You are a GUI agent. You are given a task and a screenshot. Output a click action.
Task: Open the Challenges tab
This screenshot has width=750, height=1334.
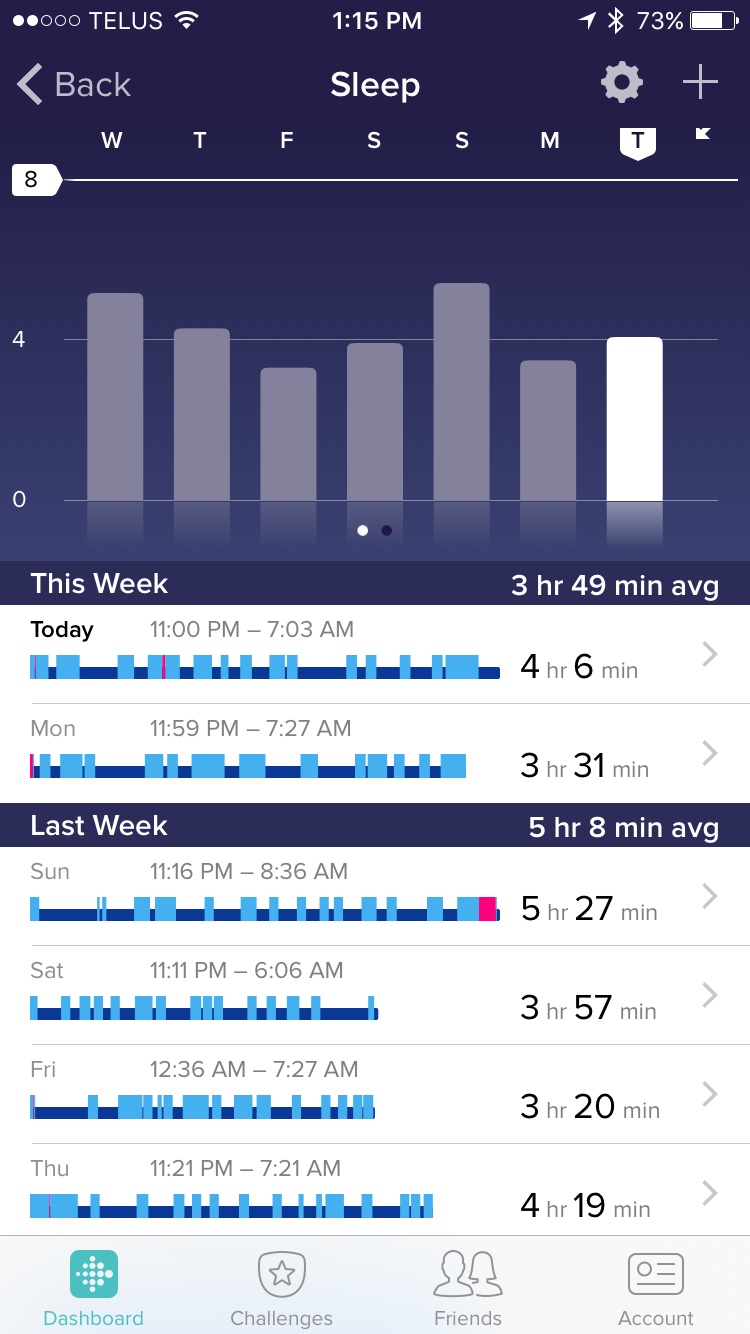[x=281, y=1287]
